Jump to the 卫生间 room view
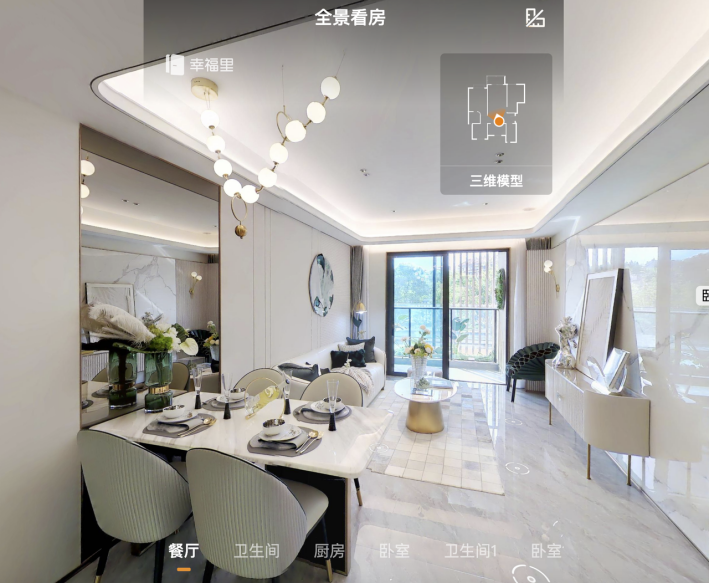 [256, 551]
